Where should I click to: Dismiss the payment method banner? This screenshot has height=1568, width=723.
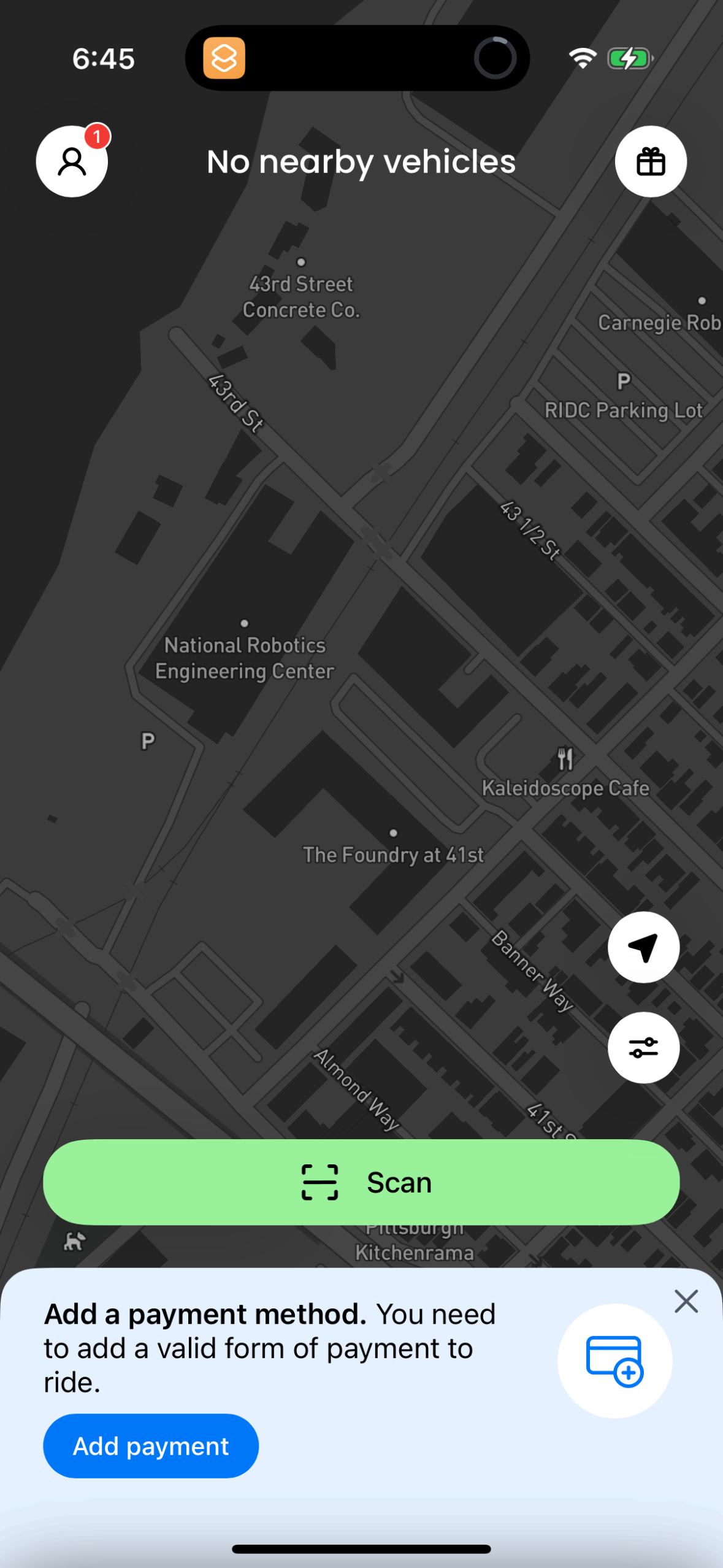pyautogui.click(x=686, y=1301)
